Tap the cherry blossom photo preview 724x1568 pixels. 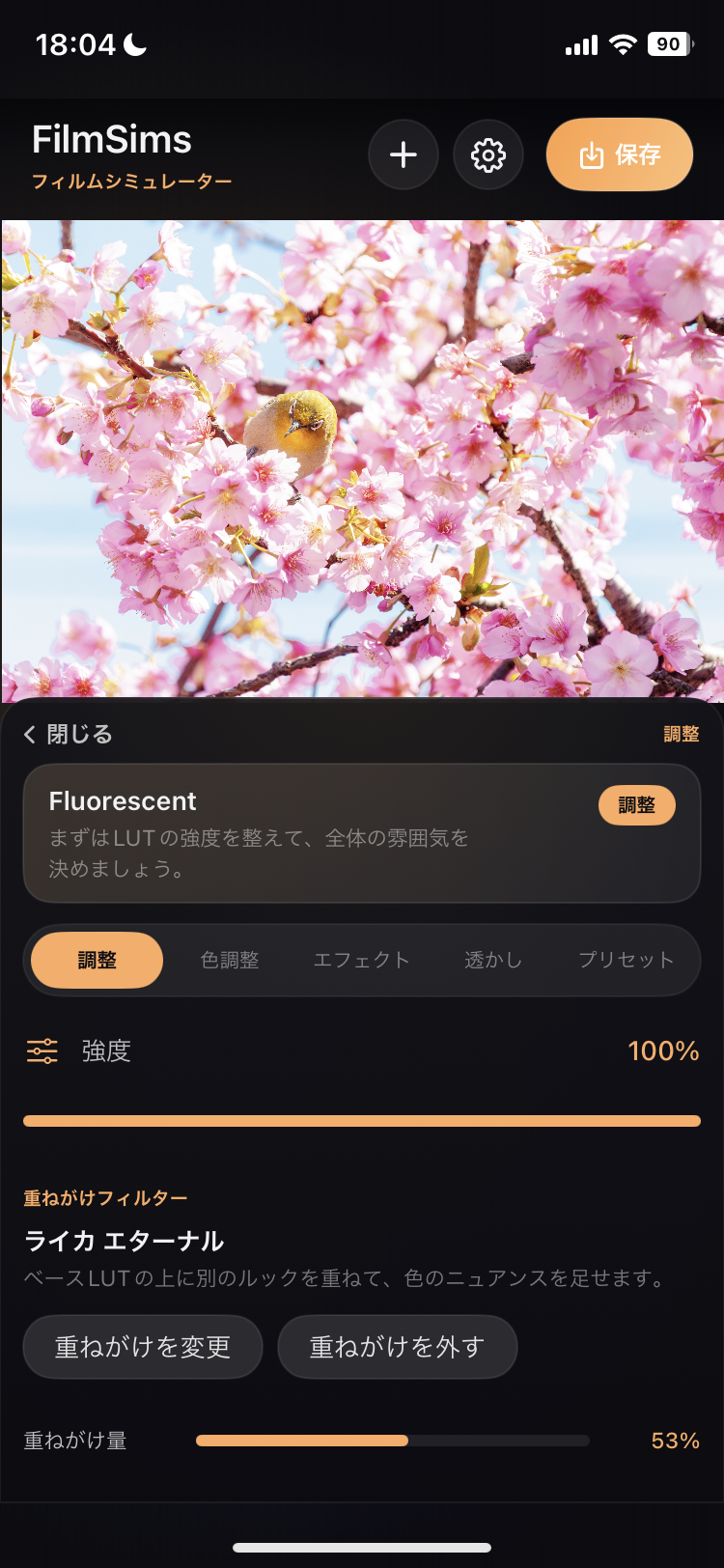point(362,454)
